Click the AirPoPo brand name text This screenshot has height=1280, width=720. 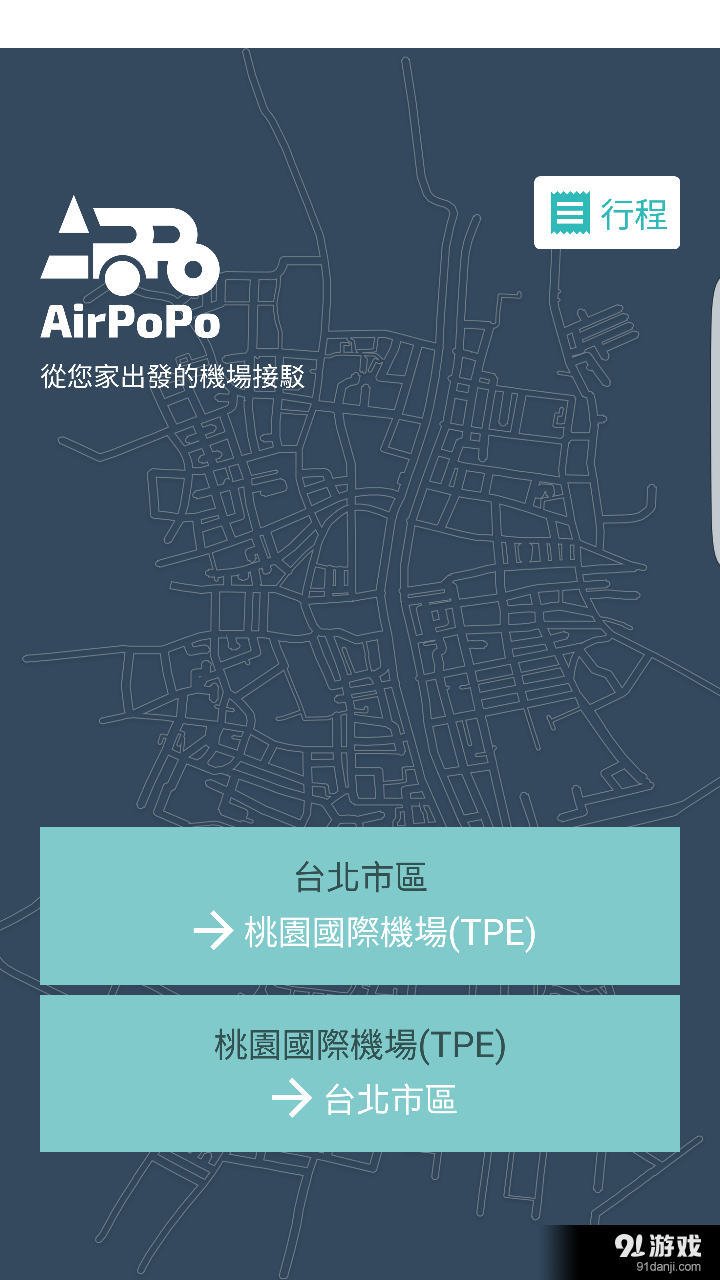point(130,323)
